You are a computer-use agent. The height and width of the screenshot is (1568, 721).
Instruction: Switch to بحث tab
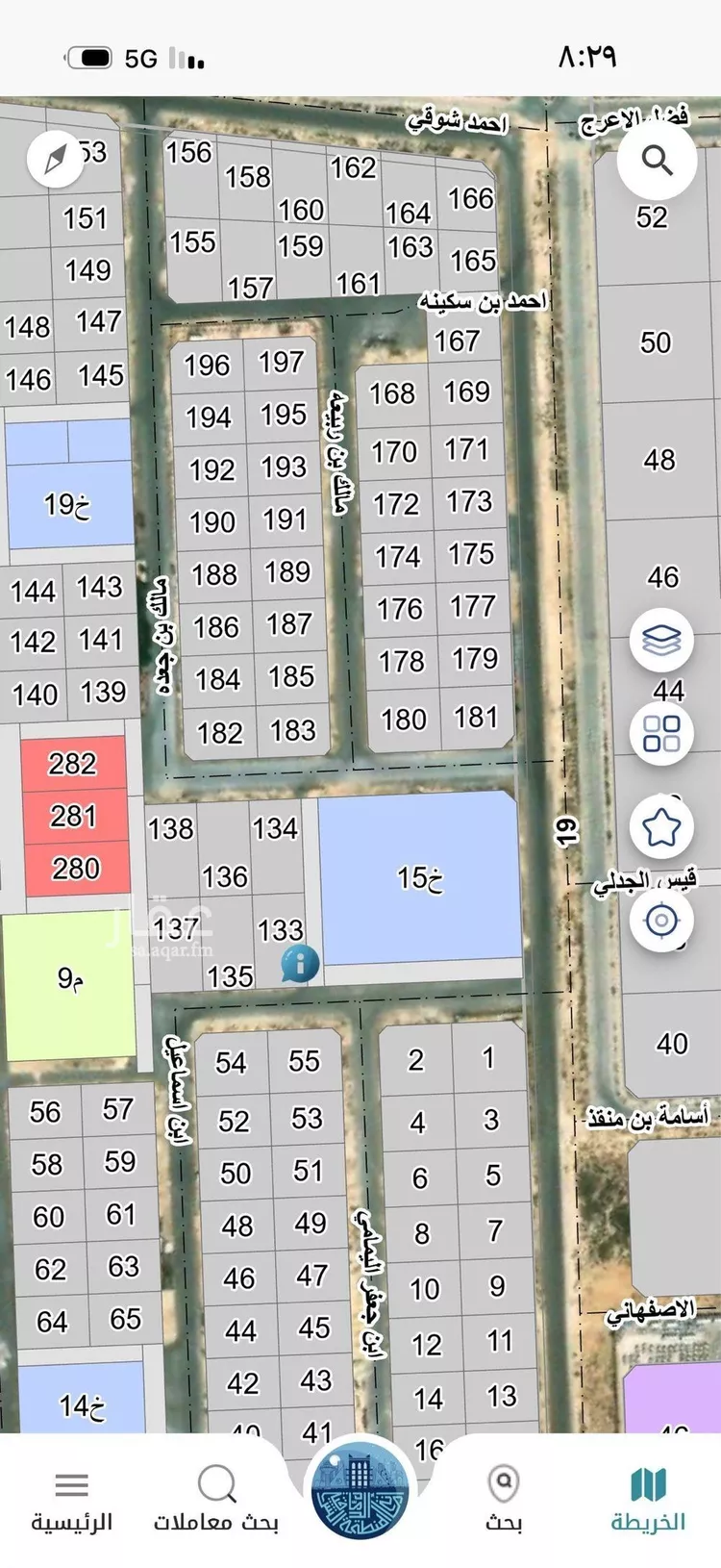pyautogui.click(x=504, y=1499)
